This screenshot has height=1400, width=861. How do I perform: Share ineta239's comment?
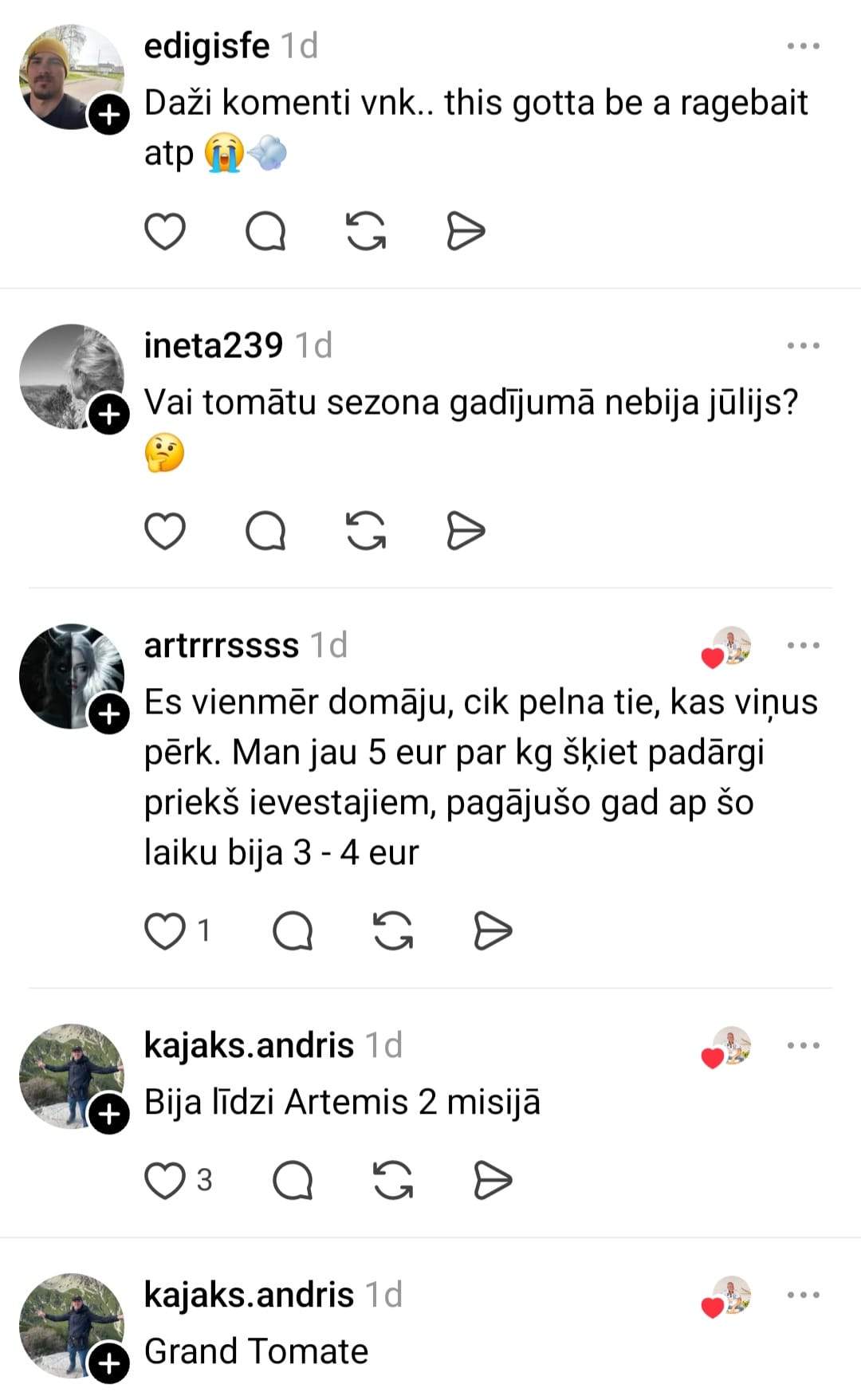[x=466, y=531]
